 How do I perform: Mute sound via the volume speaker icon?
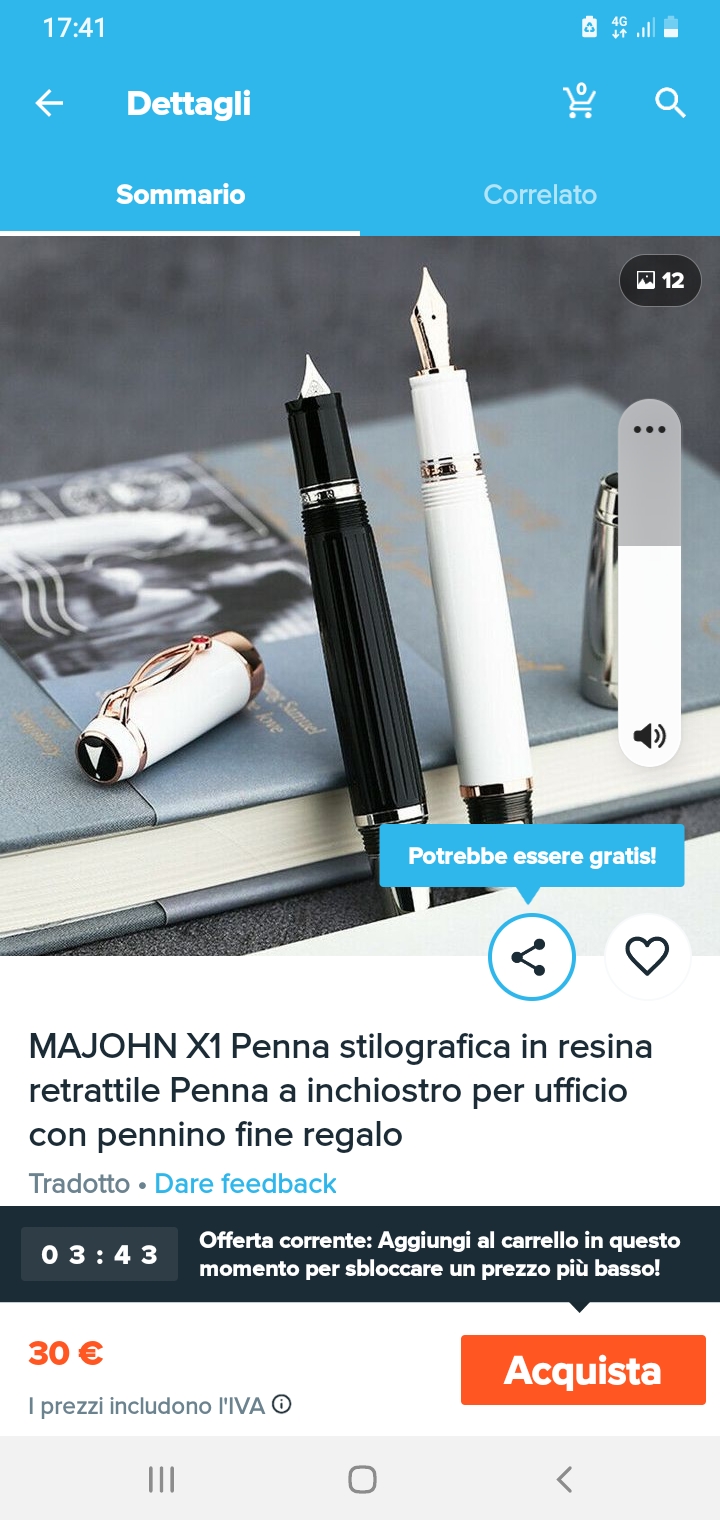click(x=649, y=737)
